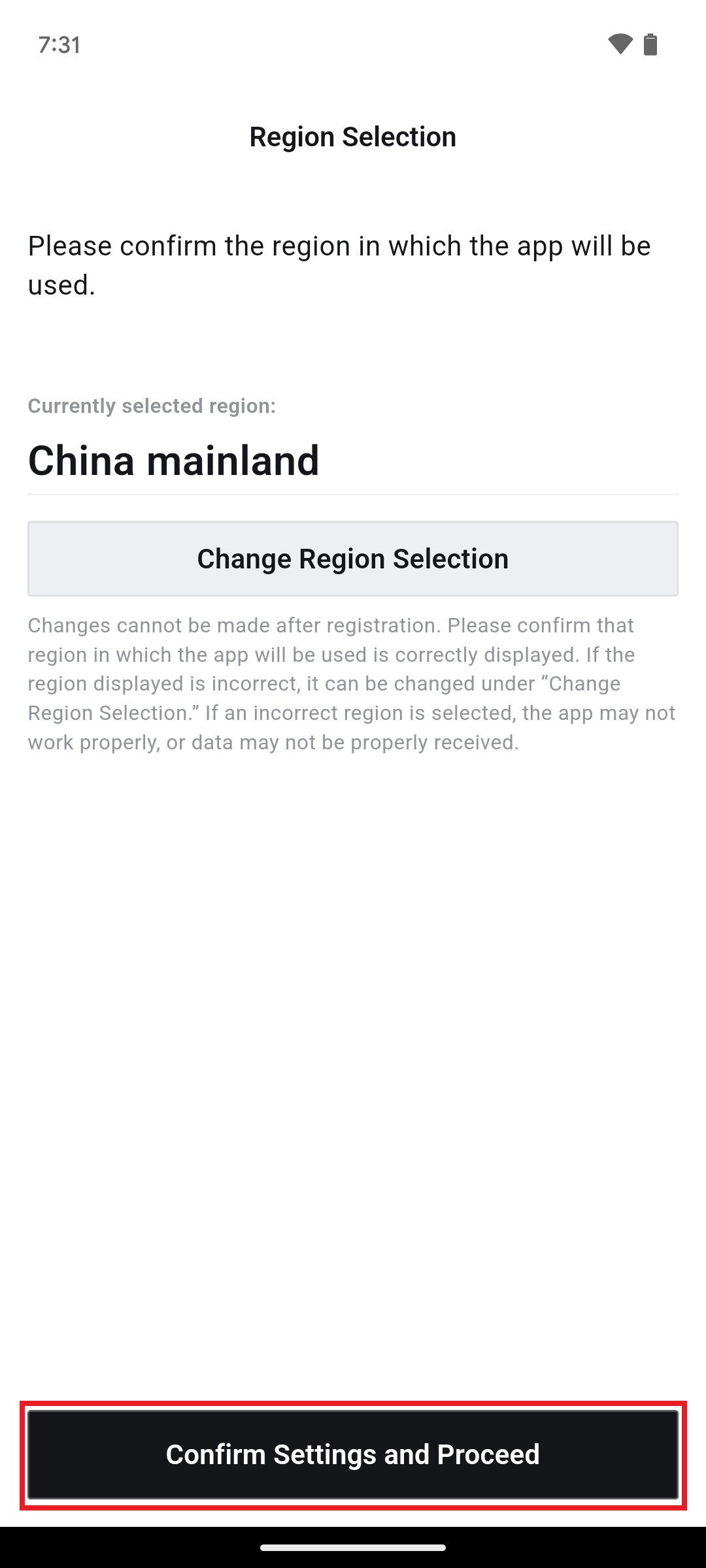
Task: Confirm Settings and Proceed
Action: 353,1455
